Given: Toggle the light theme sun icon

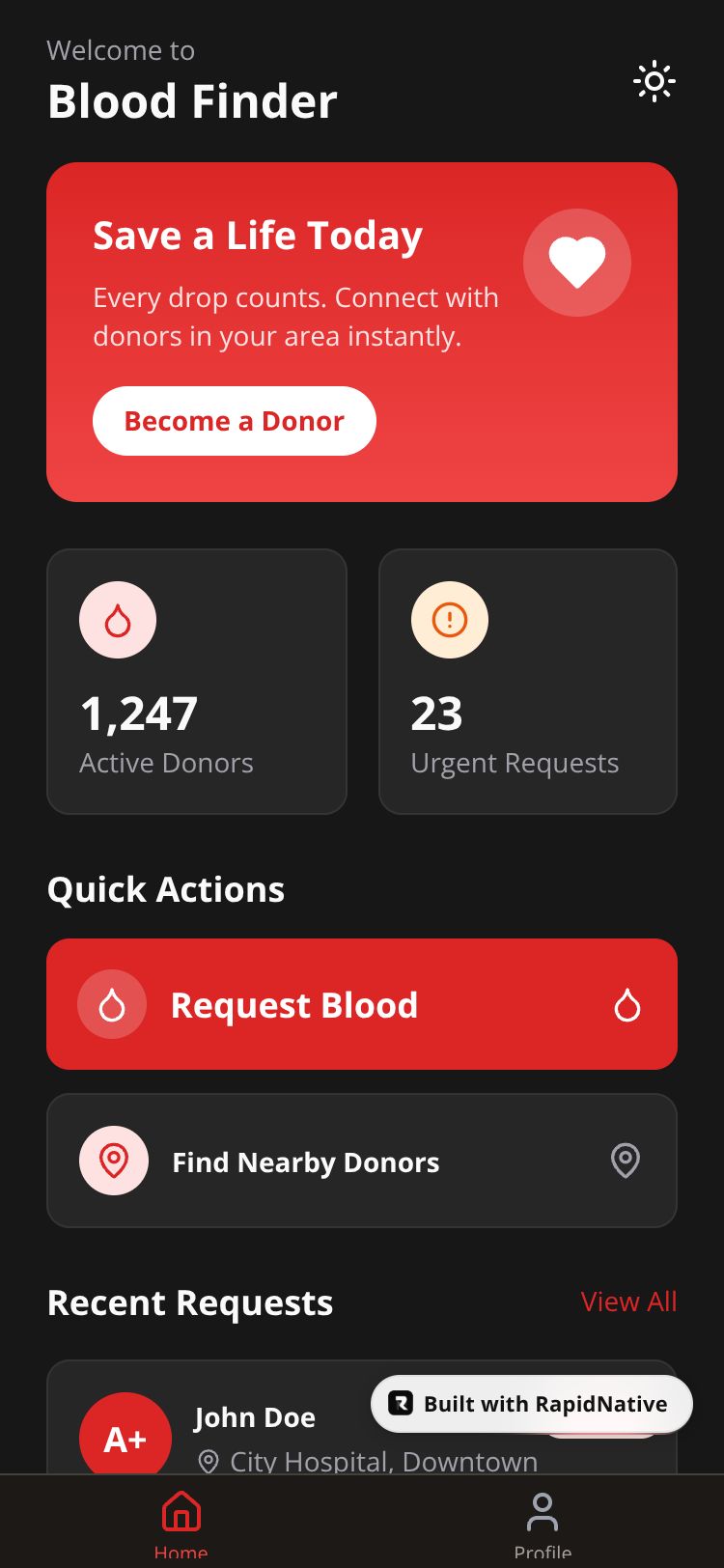Looking at the screenshot, I should pos(654,82).
